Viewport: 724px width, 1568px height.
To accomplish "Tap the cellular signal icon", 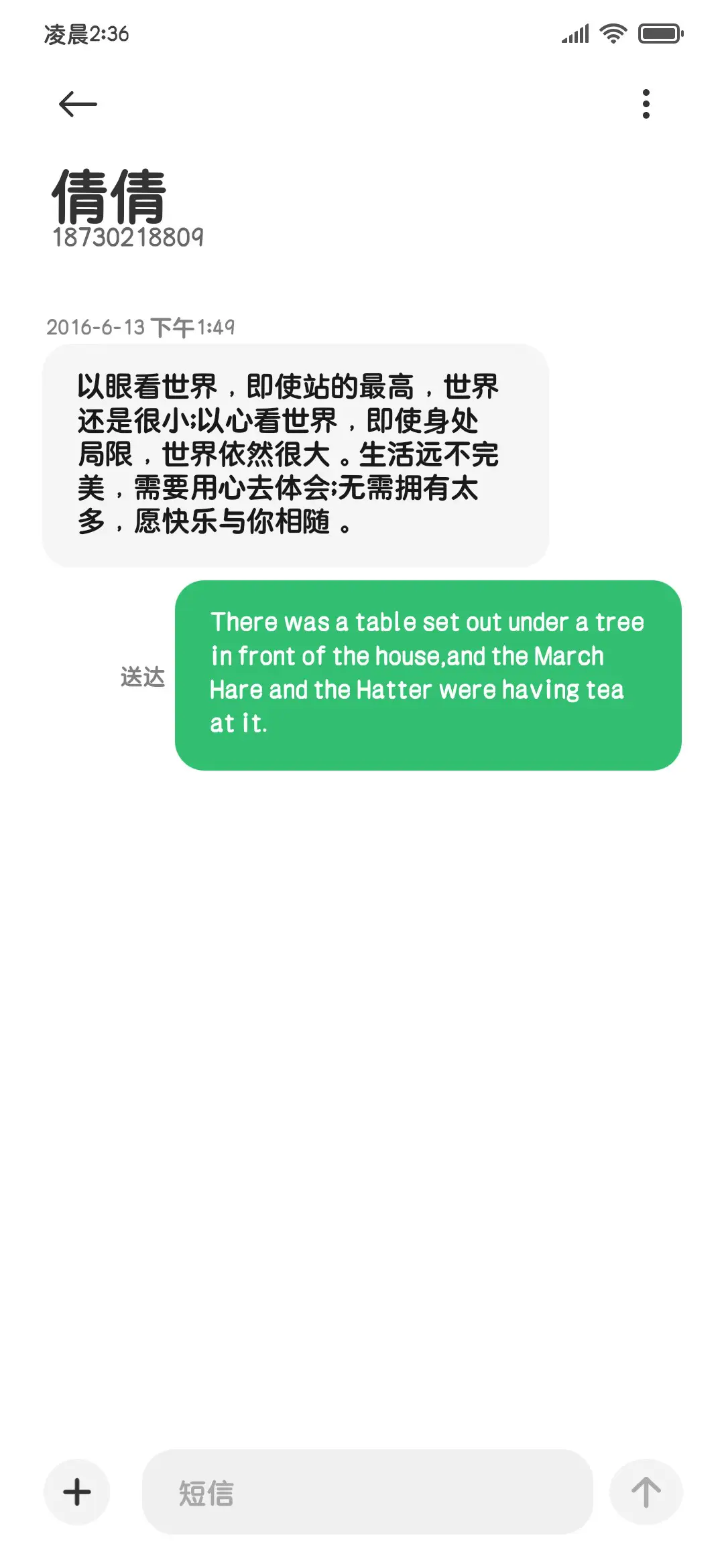I will pyautogui.click(x=575, y=34).
